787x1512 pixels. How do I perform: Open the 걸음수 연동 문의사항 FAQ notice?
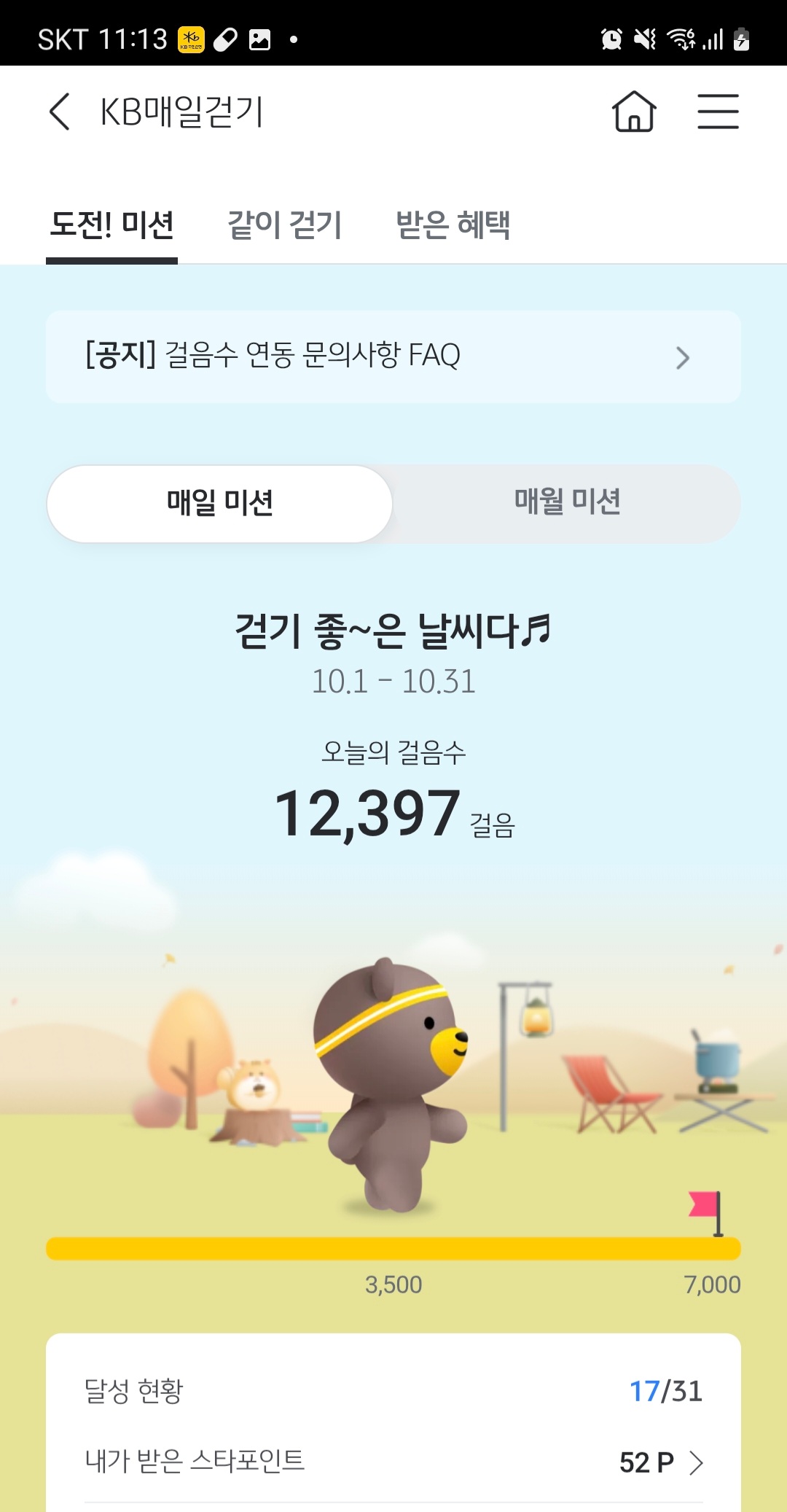[393, 356]
